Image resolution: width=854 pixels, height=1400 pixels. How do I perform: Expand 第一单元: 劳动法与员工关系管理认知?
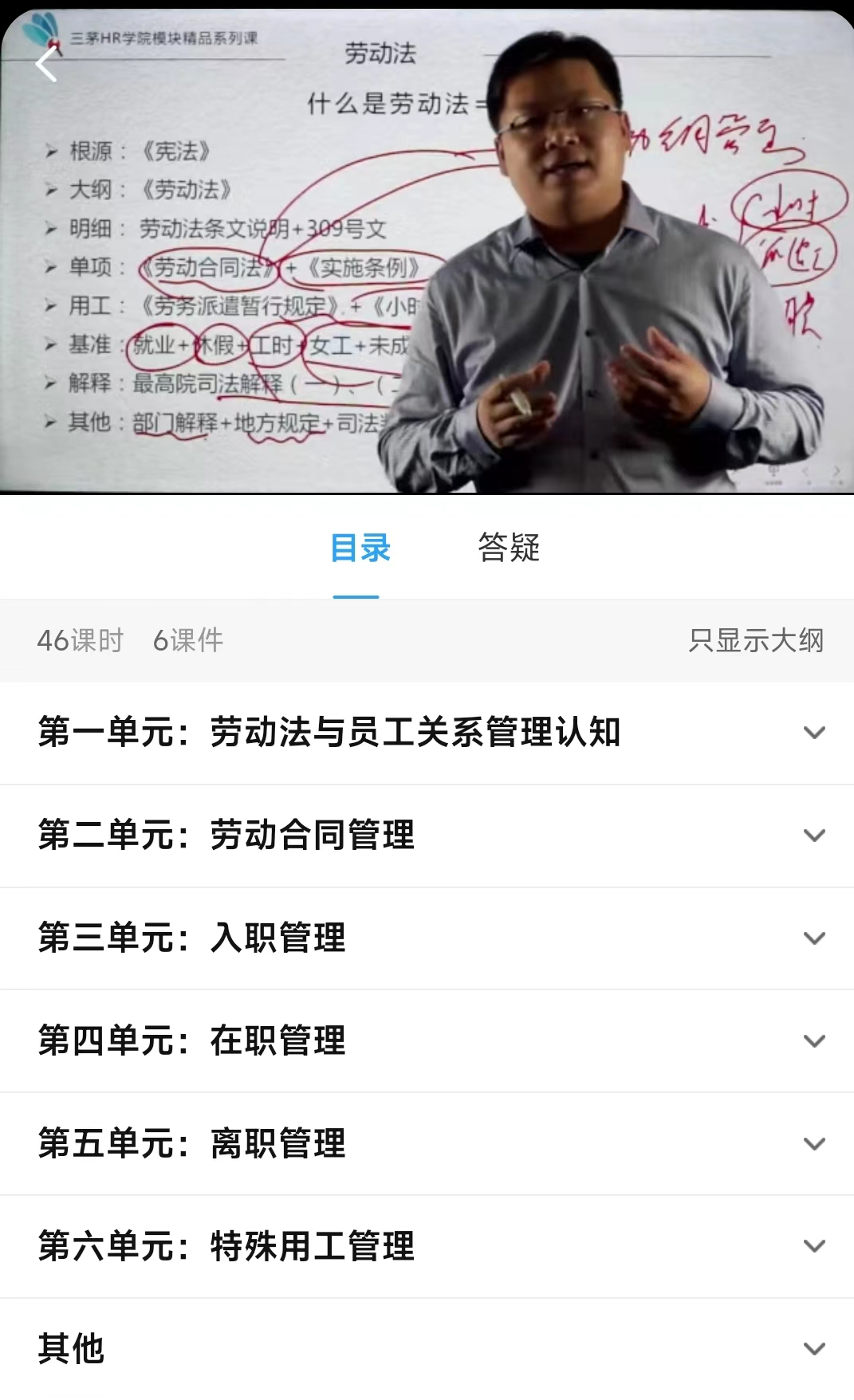pos(427,733)
